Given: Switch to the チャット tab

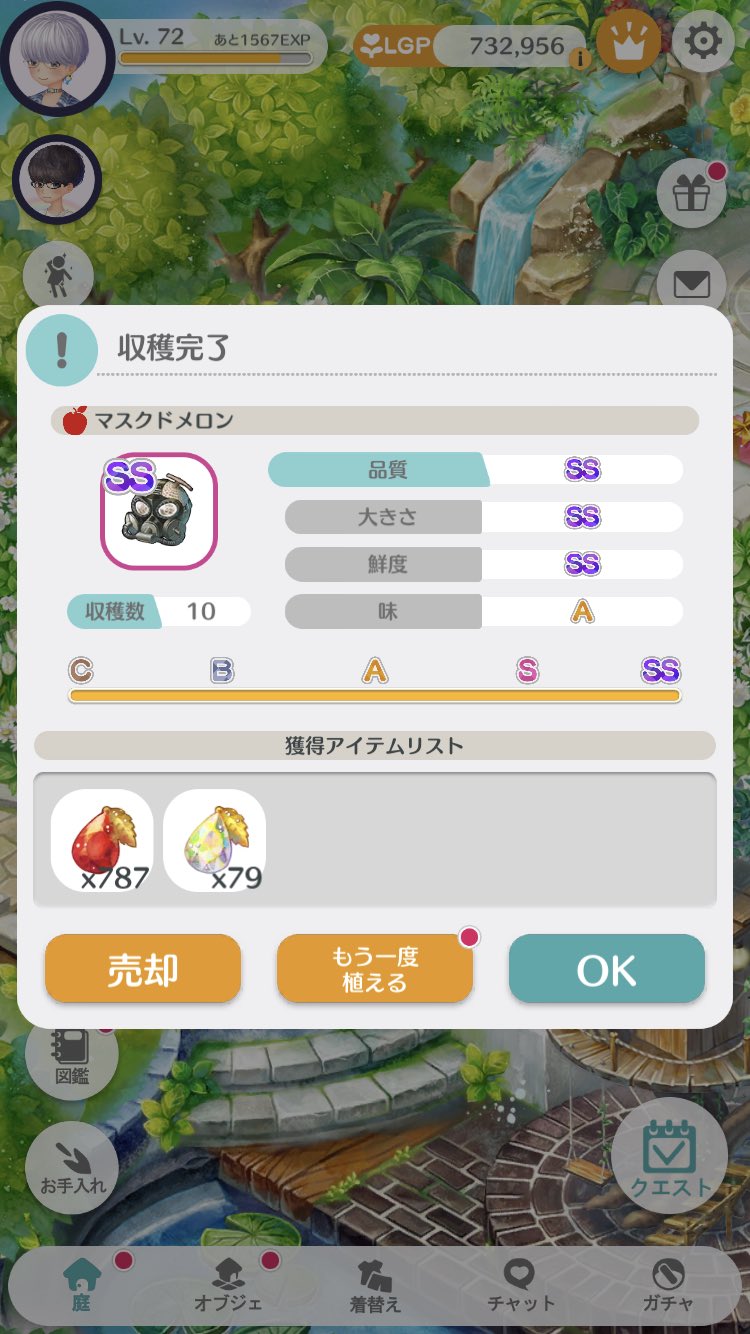Looking at the screenshot, I should coord(520,1285).
